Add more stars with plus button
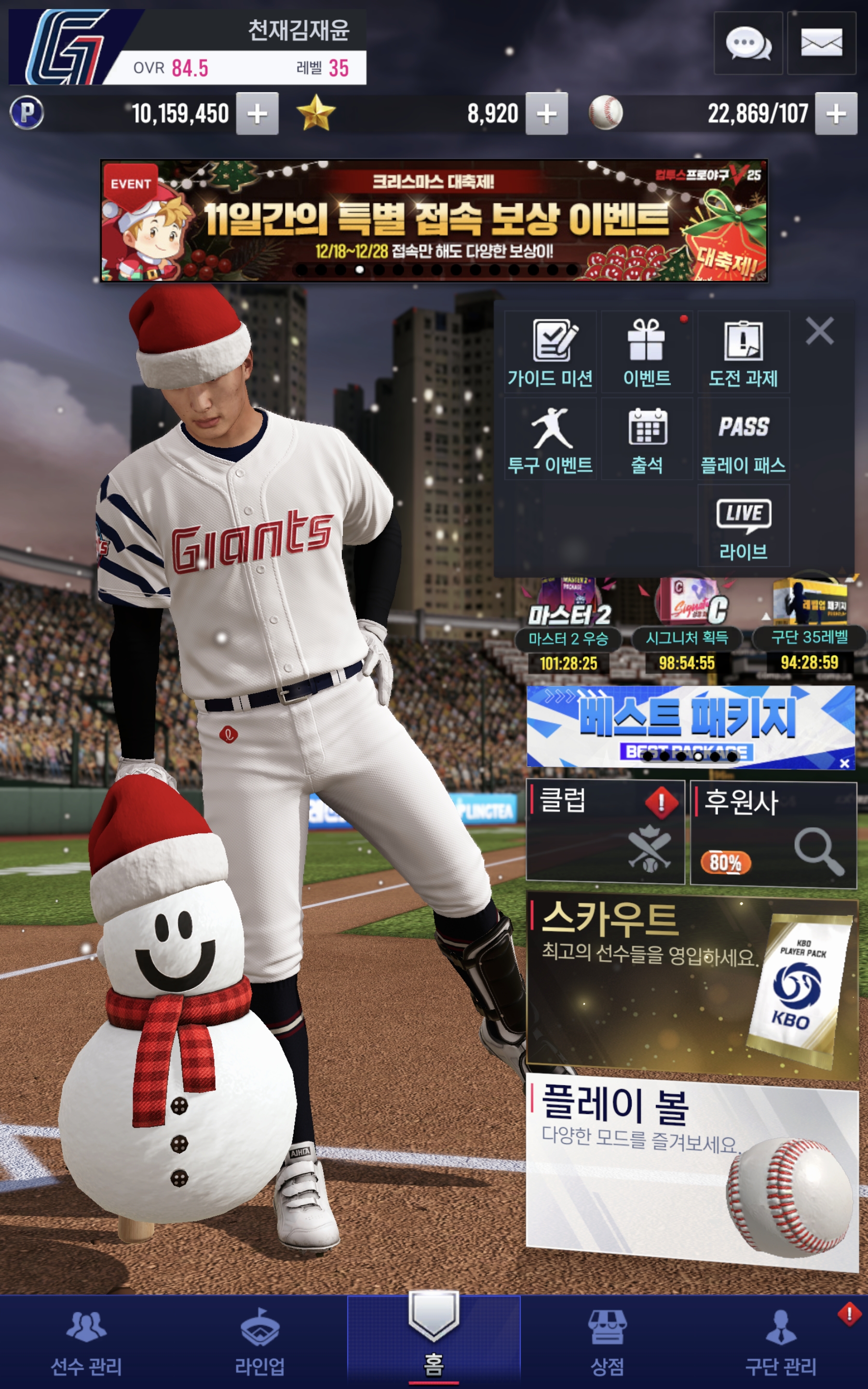 [x=546, y=114]
